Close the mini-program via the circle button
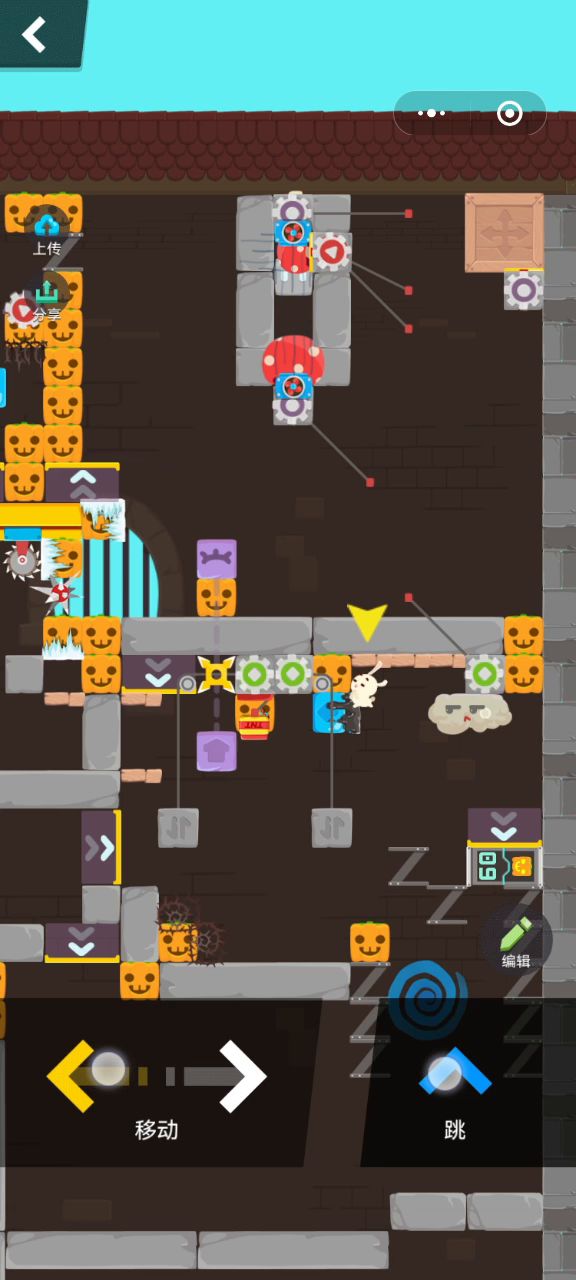Screen dimensions: 576x1280 509,113
